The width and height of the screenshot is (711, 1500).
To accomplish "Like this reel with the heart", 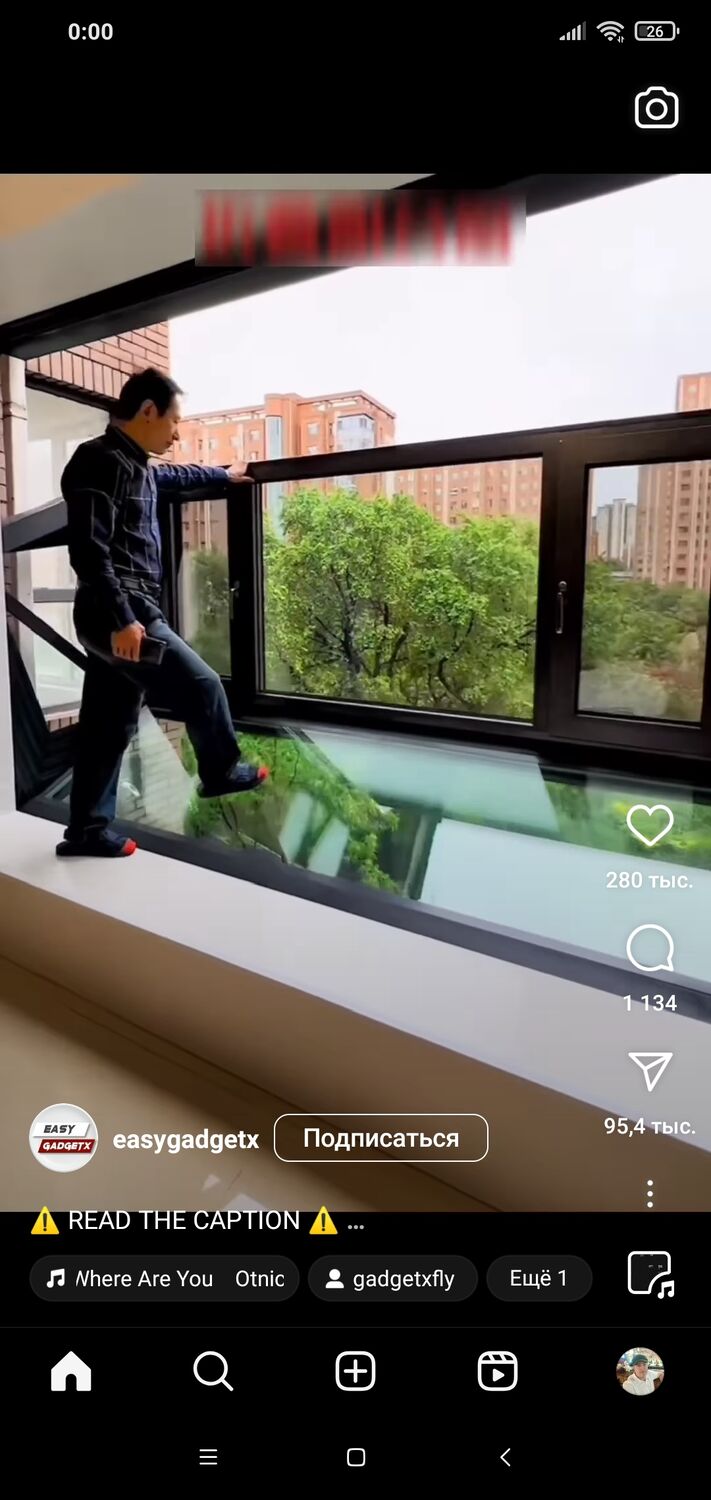I will (x=650, y=826).
